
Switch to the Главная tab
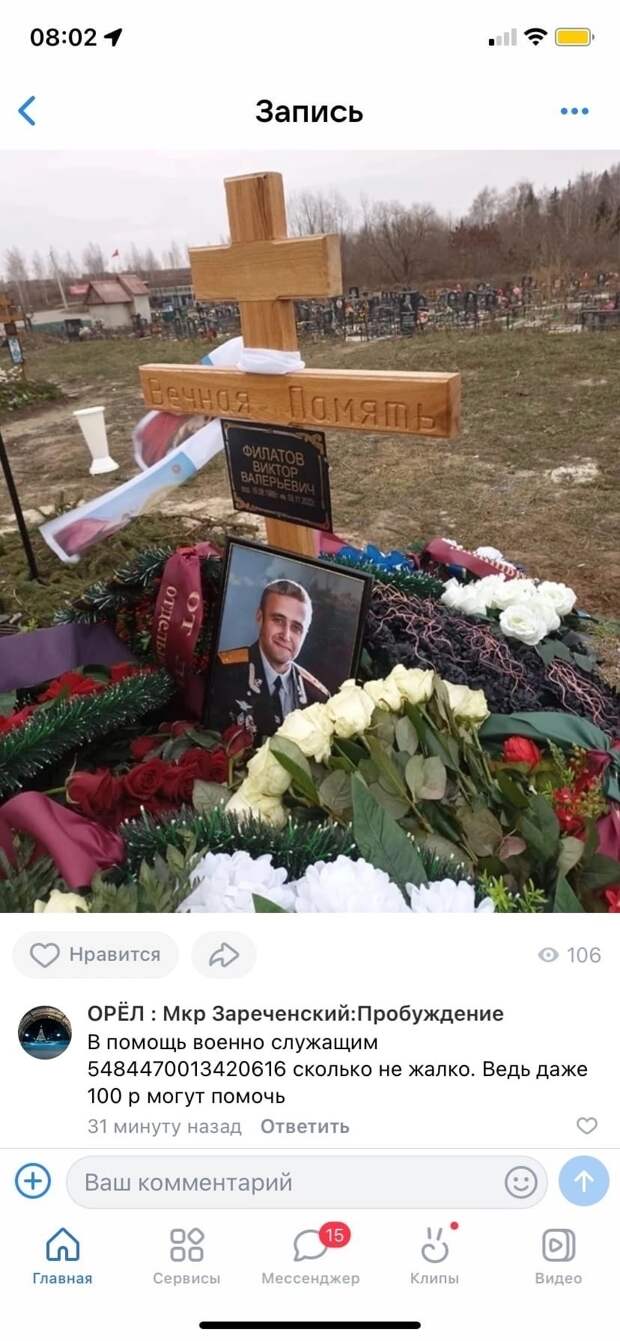point(62,1256)
